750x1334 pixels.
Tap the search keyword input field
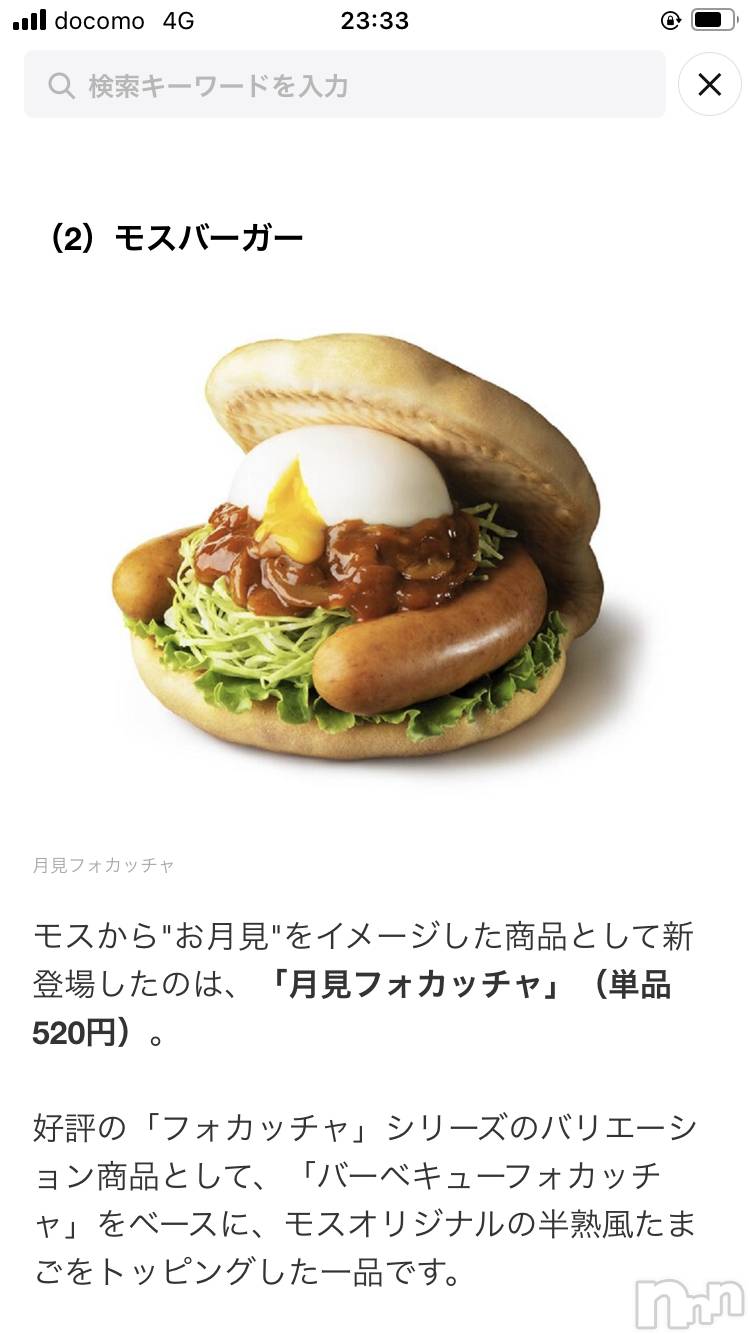click(344, 85)
